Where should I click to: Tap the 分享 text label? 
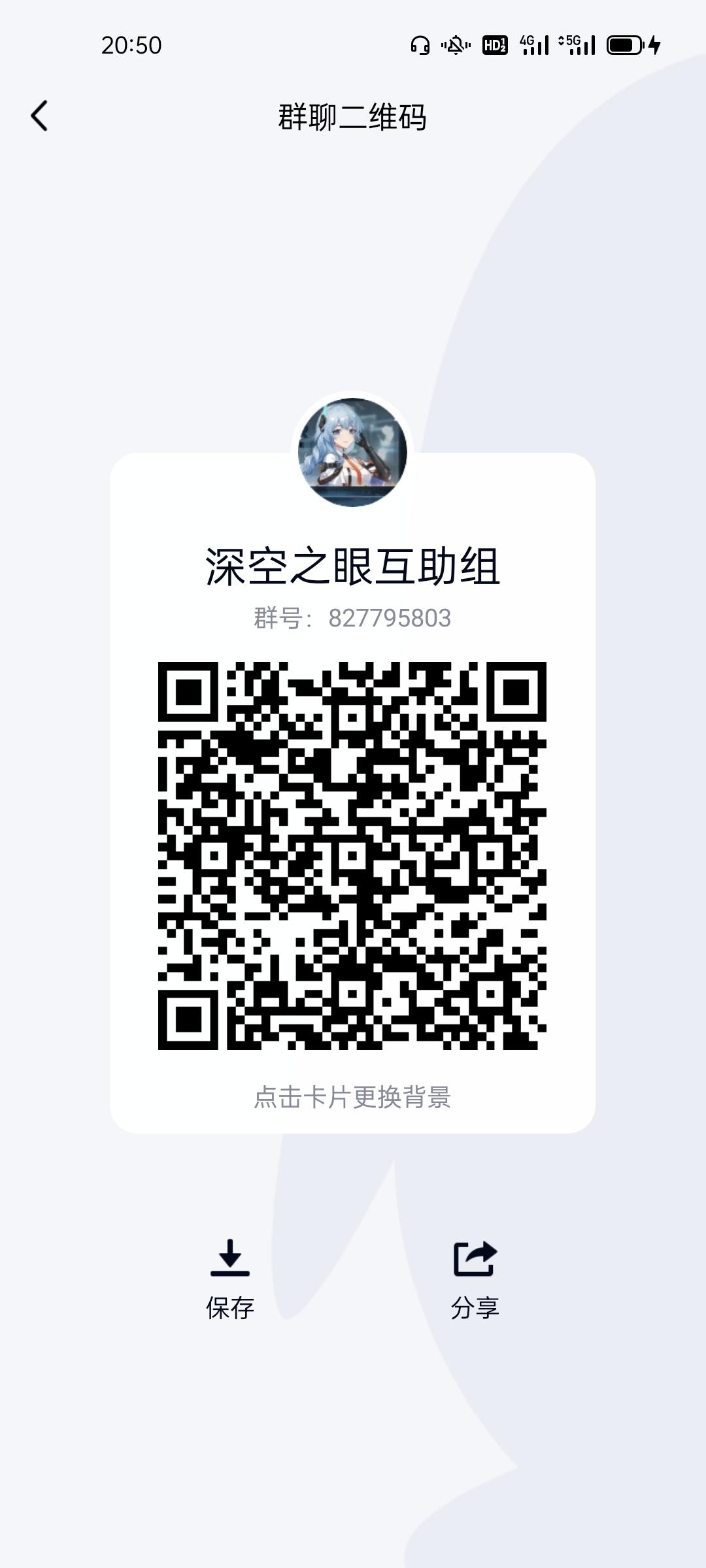[476, 1307]
